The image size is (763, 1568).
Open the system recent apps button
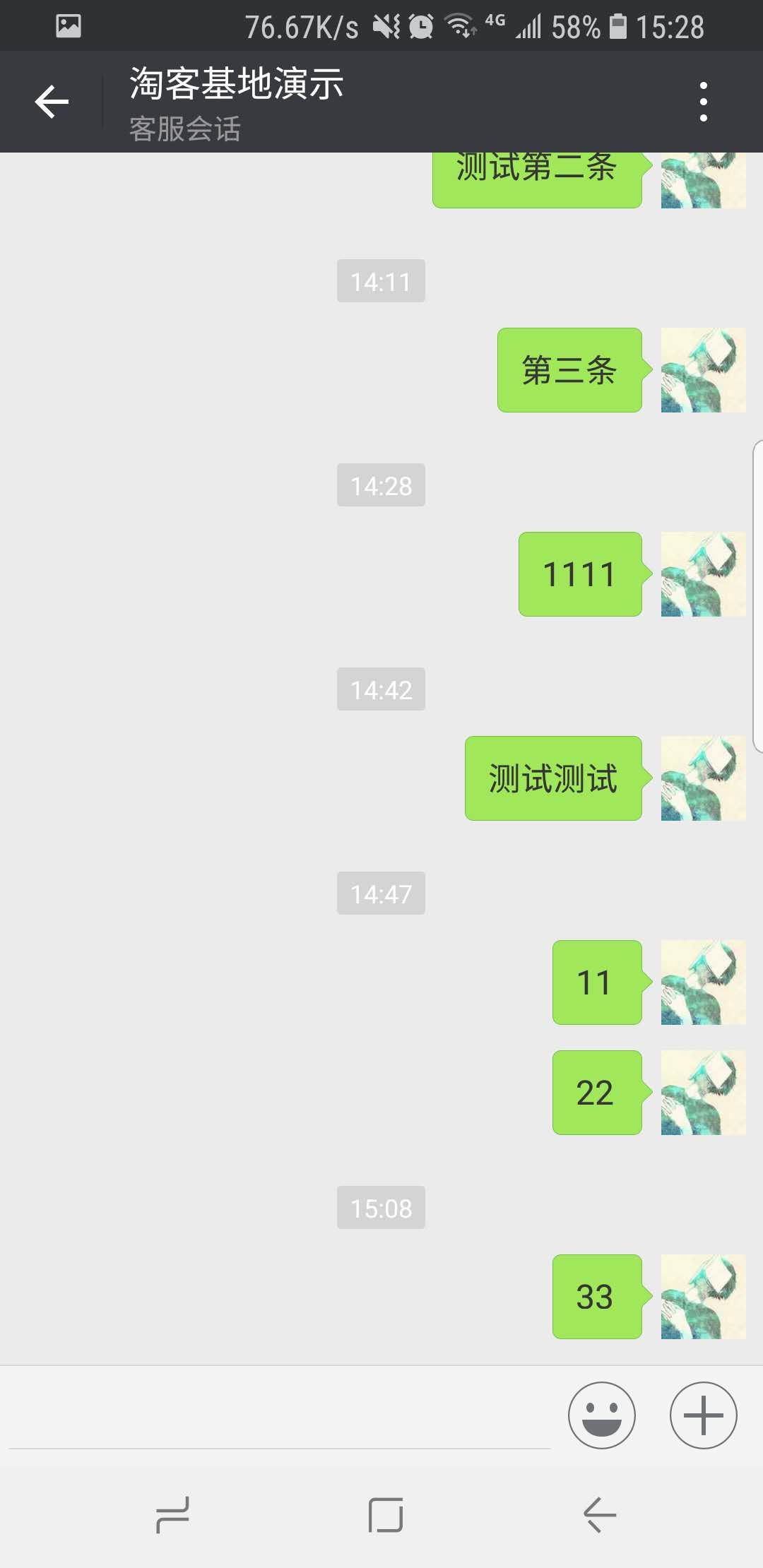click(x=172, y=1514)
